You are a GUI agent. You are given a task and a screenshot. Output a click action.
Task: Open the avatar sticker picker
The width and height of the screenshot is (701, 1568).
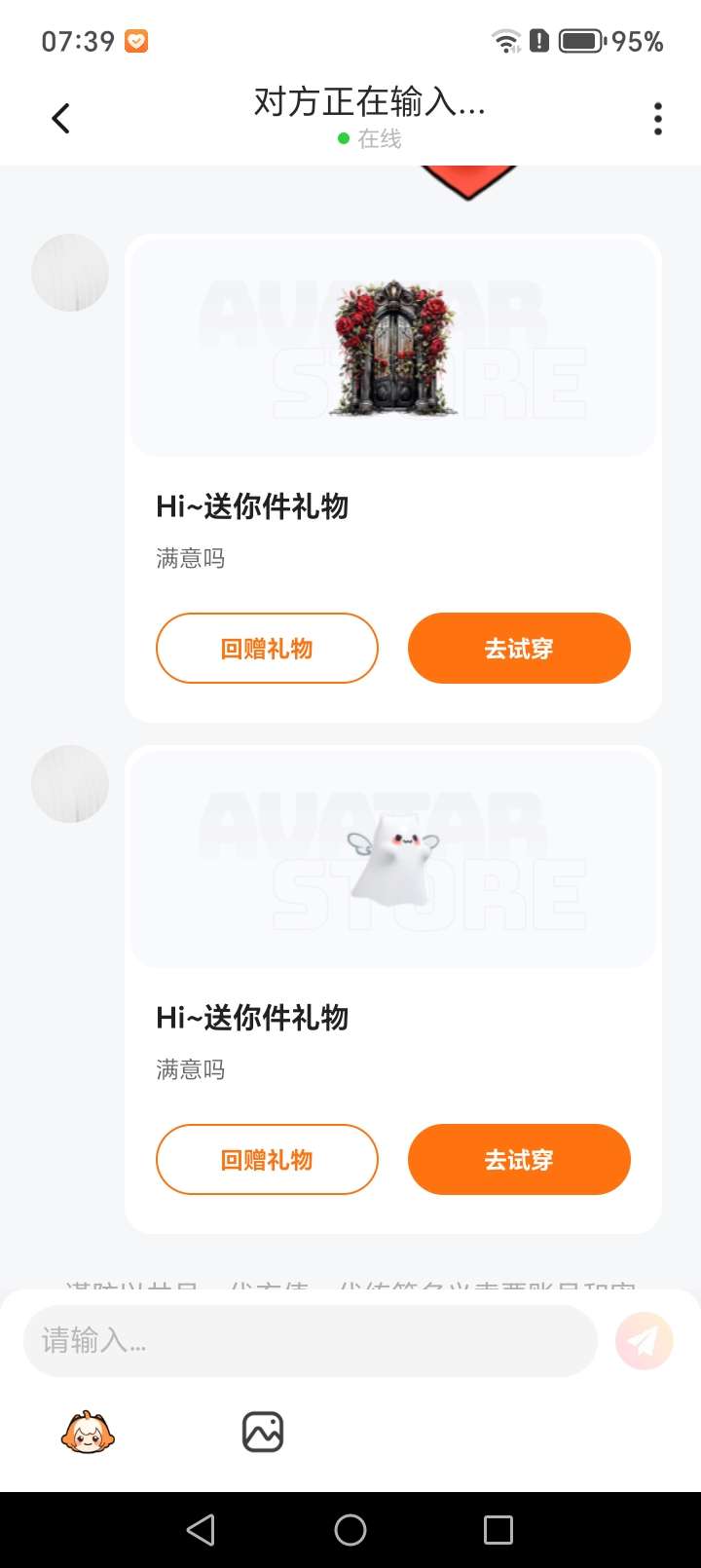tap(88, 1433)
